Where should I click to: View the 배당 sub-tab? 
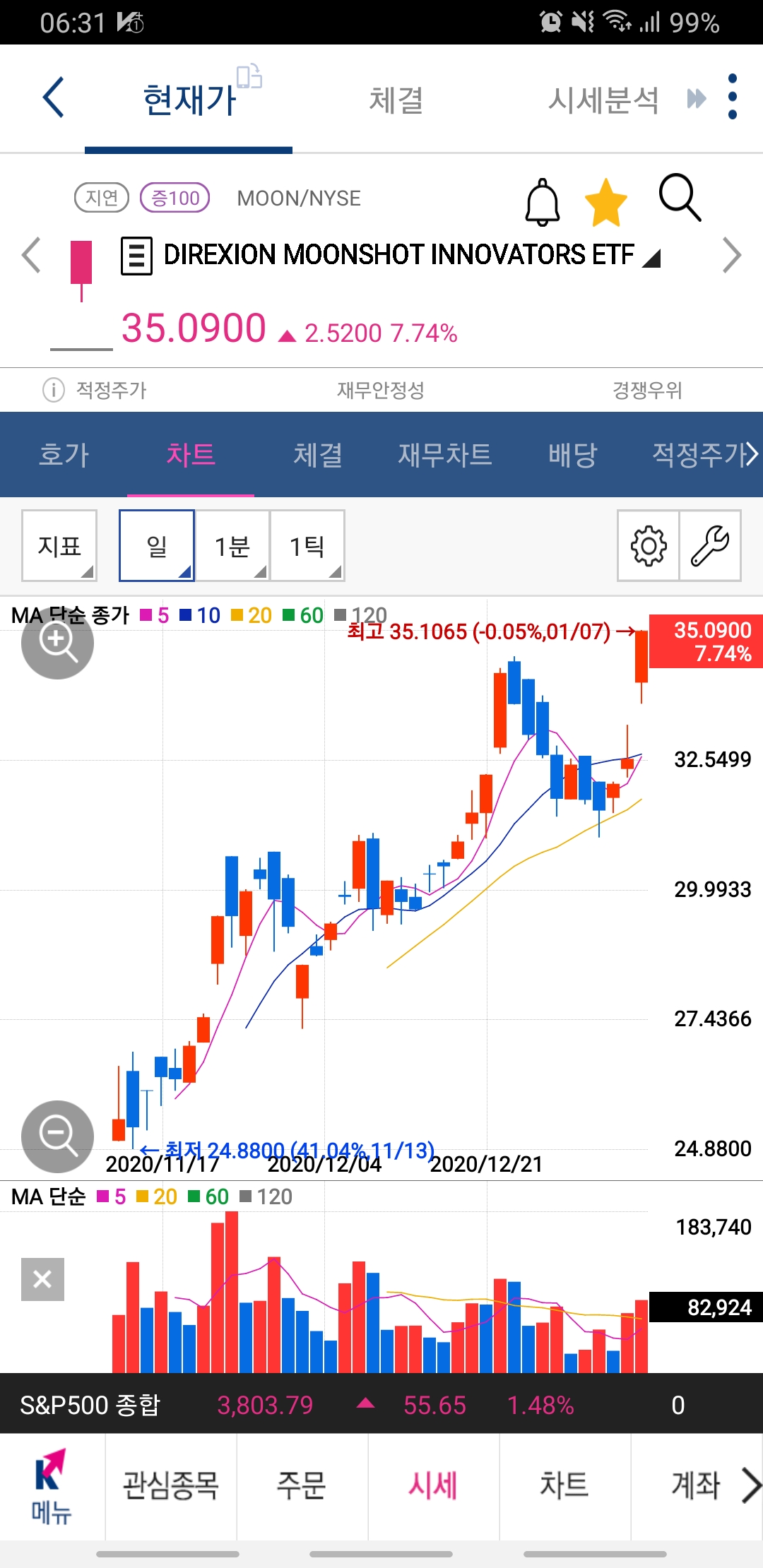pos(572,454)
